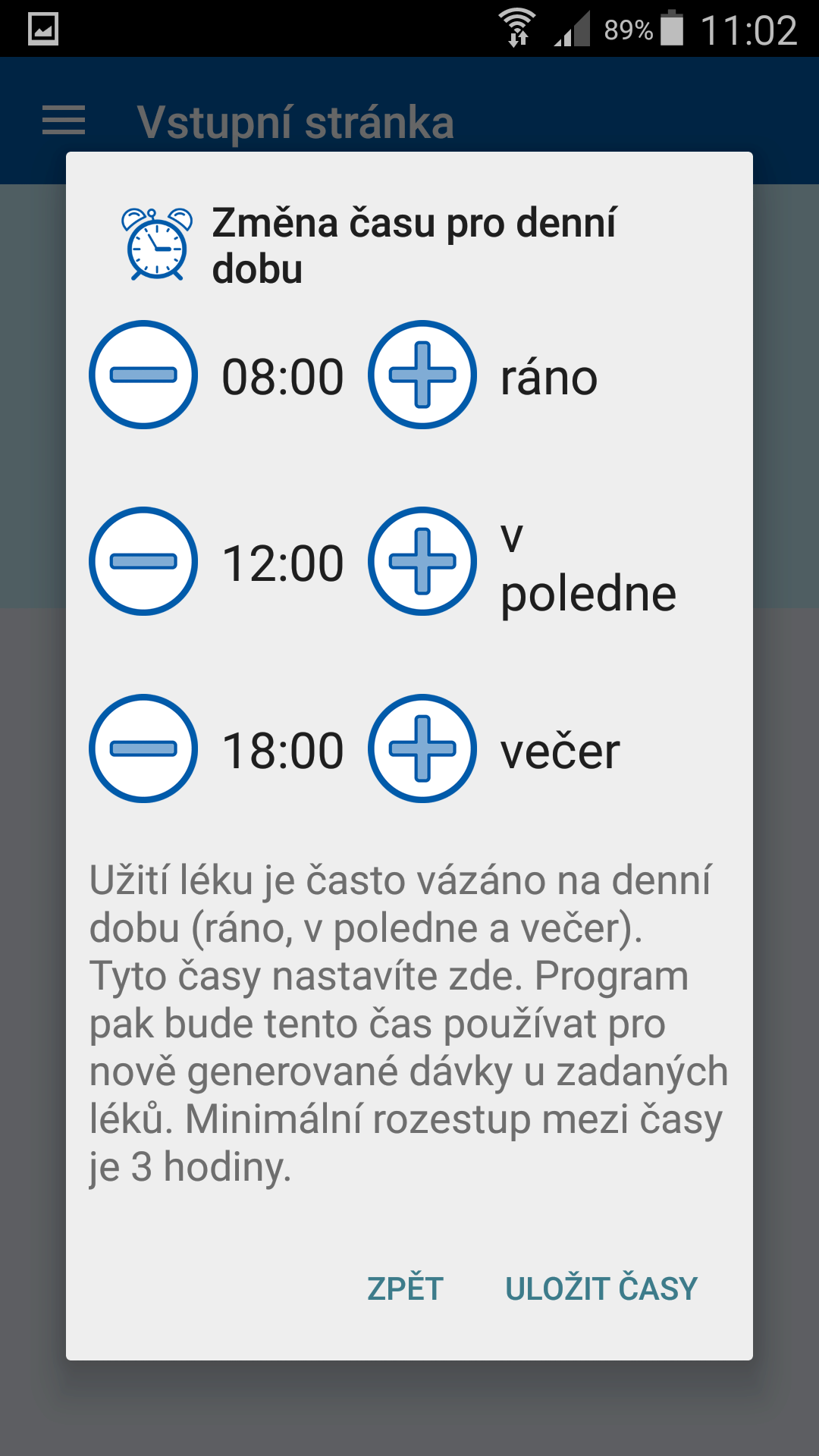
Task: Decrease the ráno time with minus
Action: pyautogui.click(x=143, y=375)
